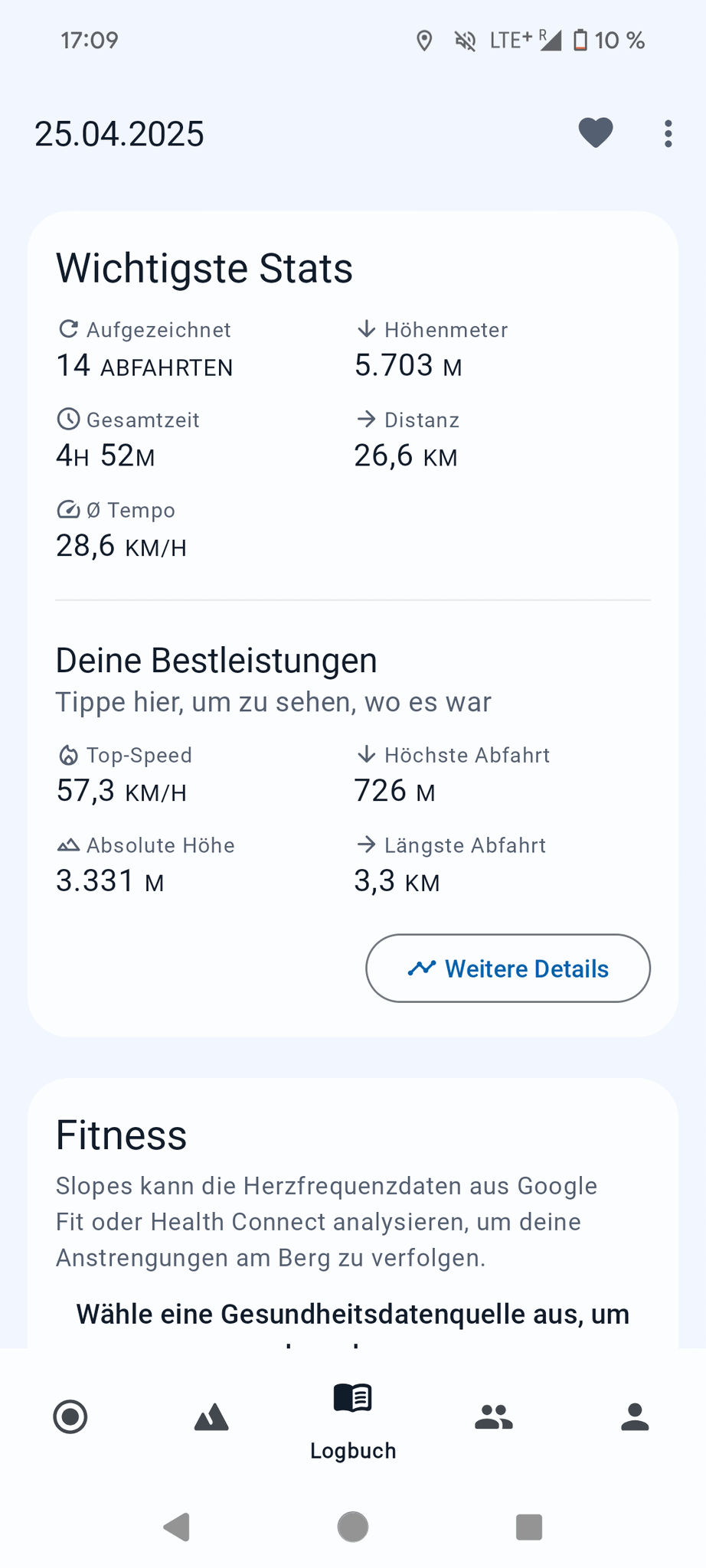706x1568 pixels.
Task: Open the profile tab
Action: tap(635, 1417)
